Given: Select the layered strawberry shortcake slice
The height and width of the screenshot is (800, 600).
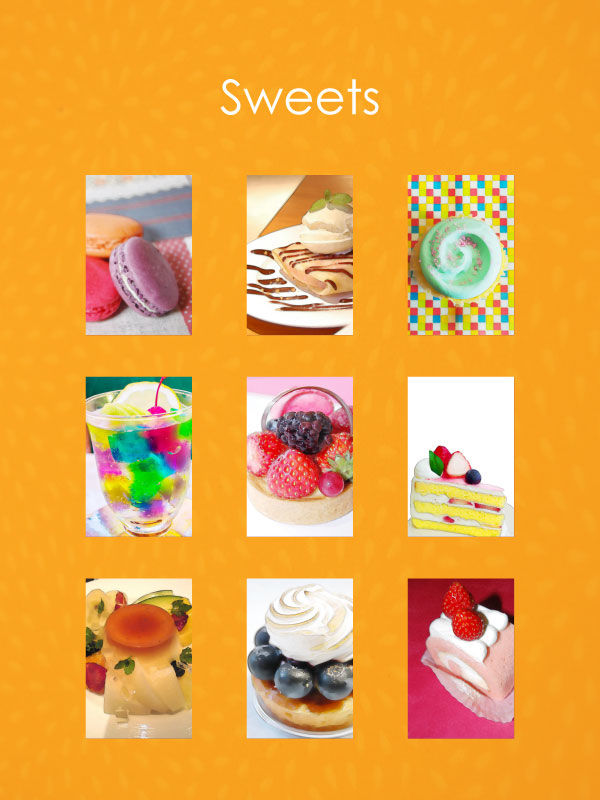Looking at the screenshot, I should (461, 457).
